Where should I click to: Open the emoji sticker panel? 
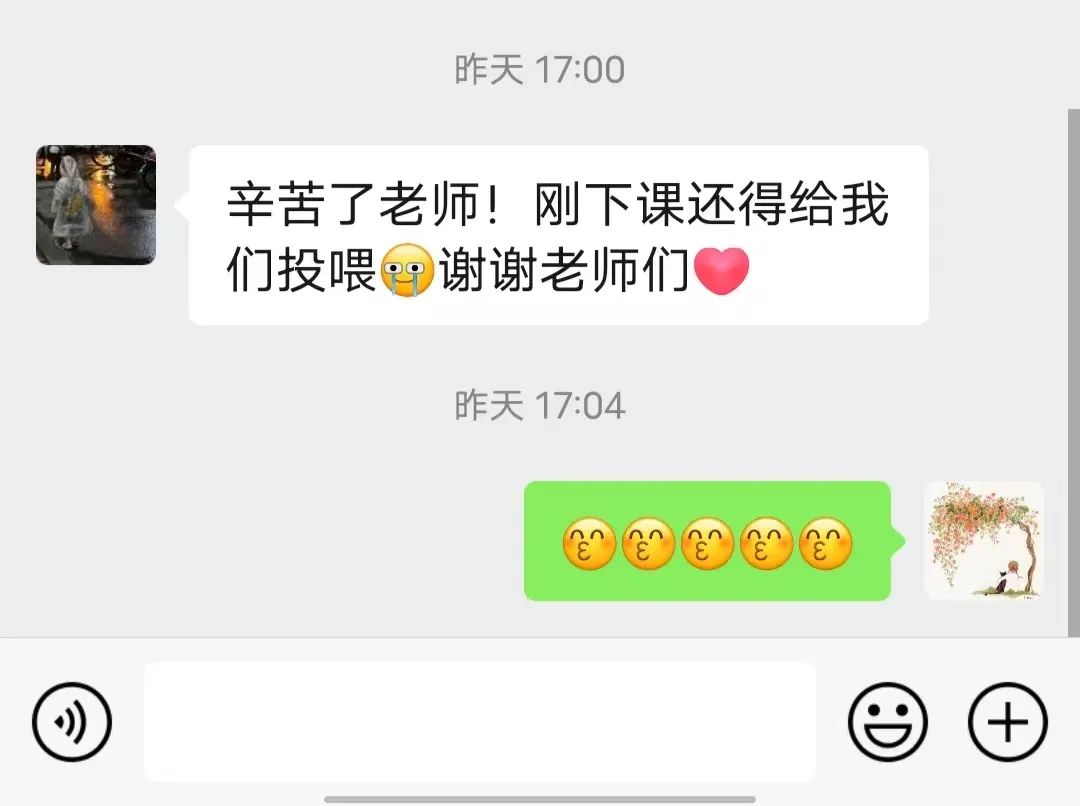[x=887, y=722]
